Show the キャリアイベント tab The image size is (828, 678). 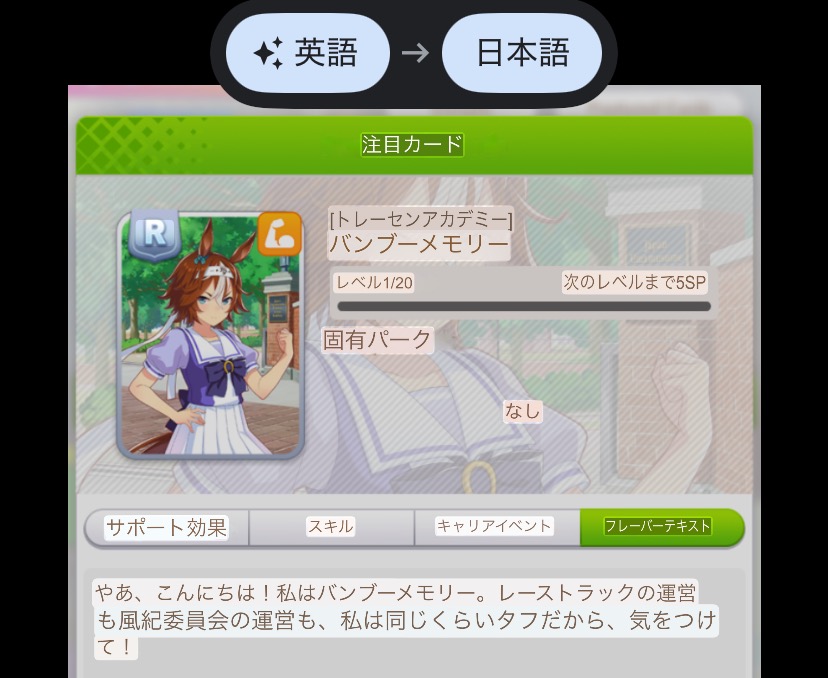pyautogui.click(x=495, y=527)
